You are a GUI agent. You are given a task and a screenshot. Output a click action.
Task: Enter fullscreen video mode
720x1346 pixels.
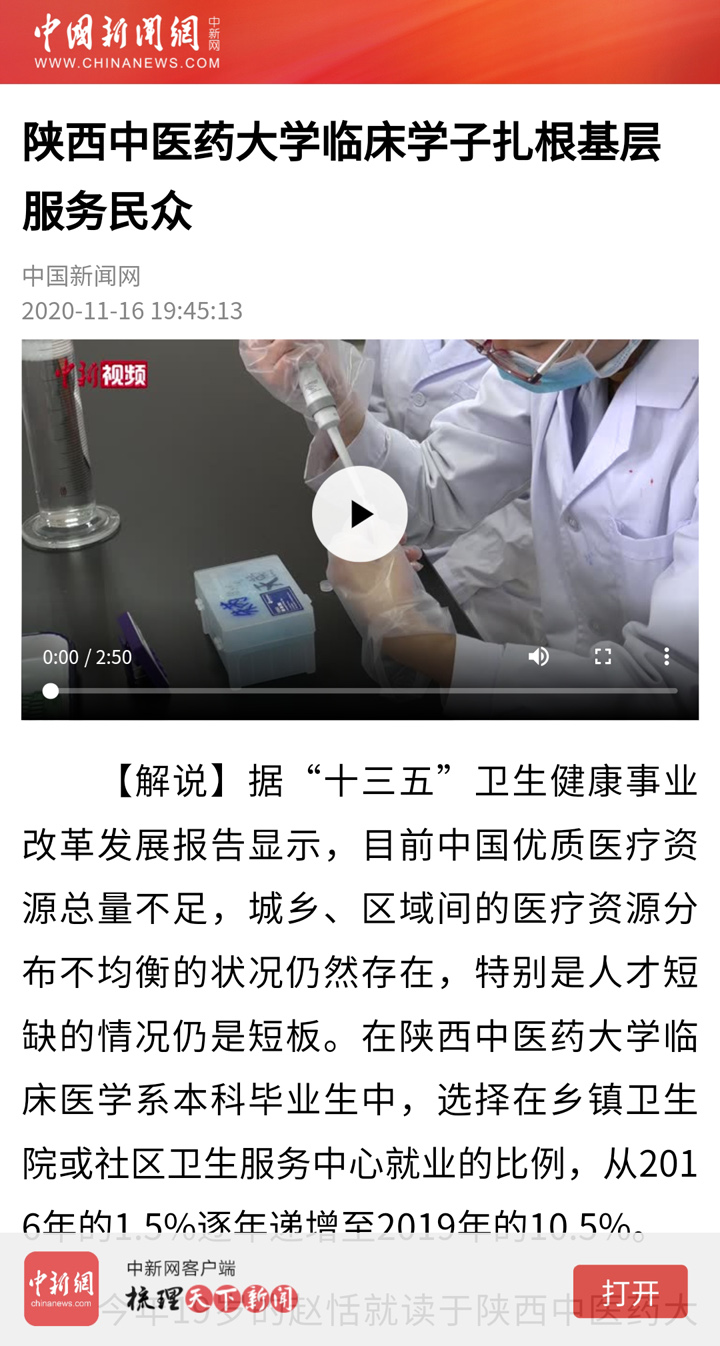603,657
